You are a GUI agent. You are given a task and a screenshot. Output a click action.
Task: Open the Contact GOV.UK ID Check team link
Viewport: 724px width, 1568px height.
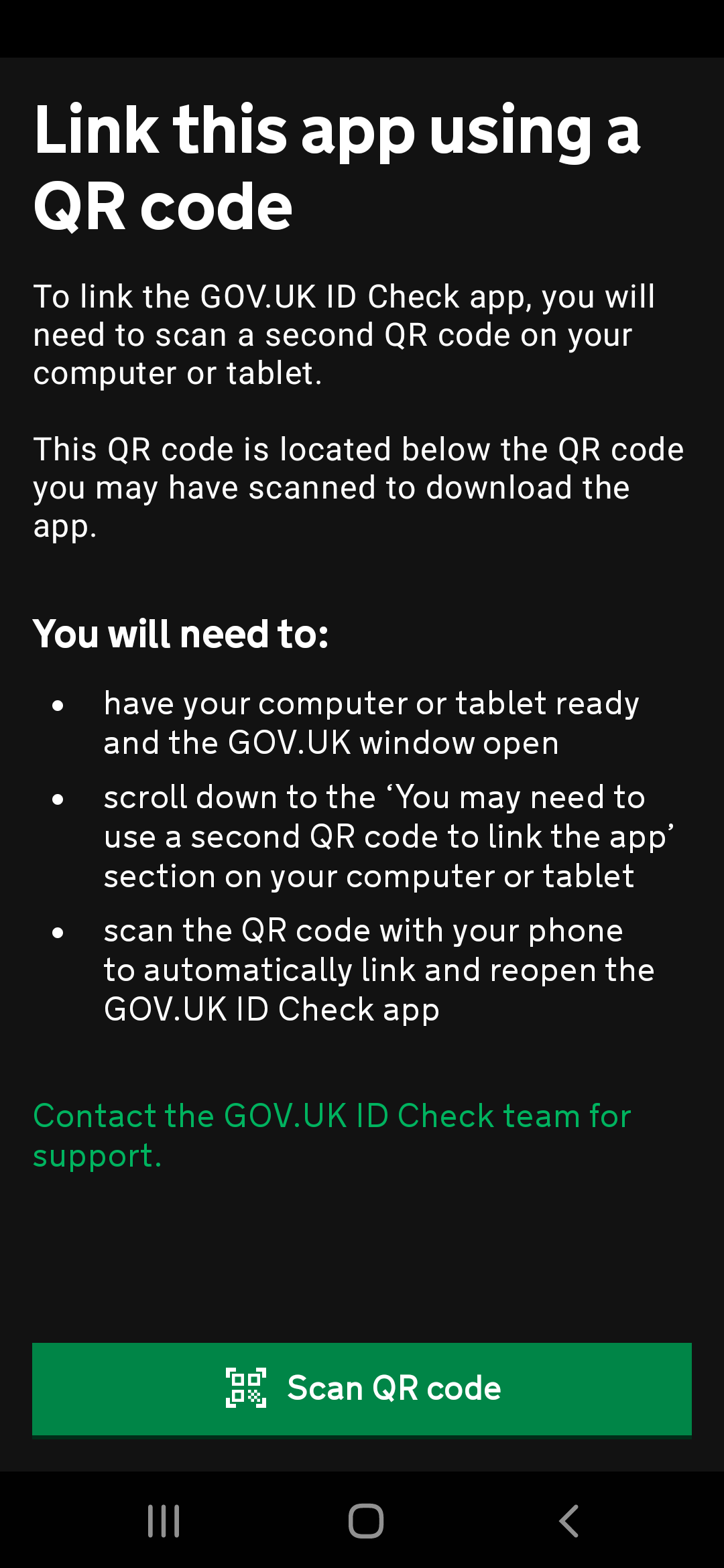pyautogui.click(x=332, y=1117)
